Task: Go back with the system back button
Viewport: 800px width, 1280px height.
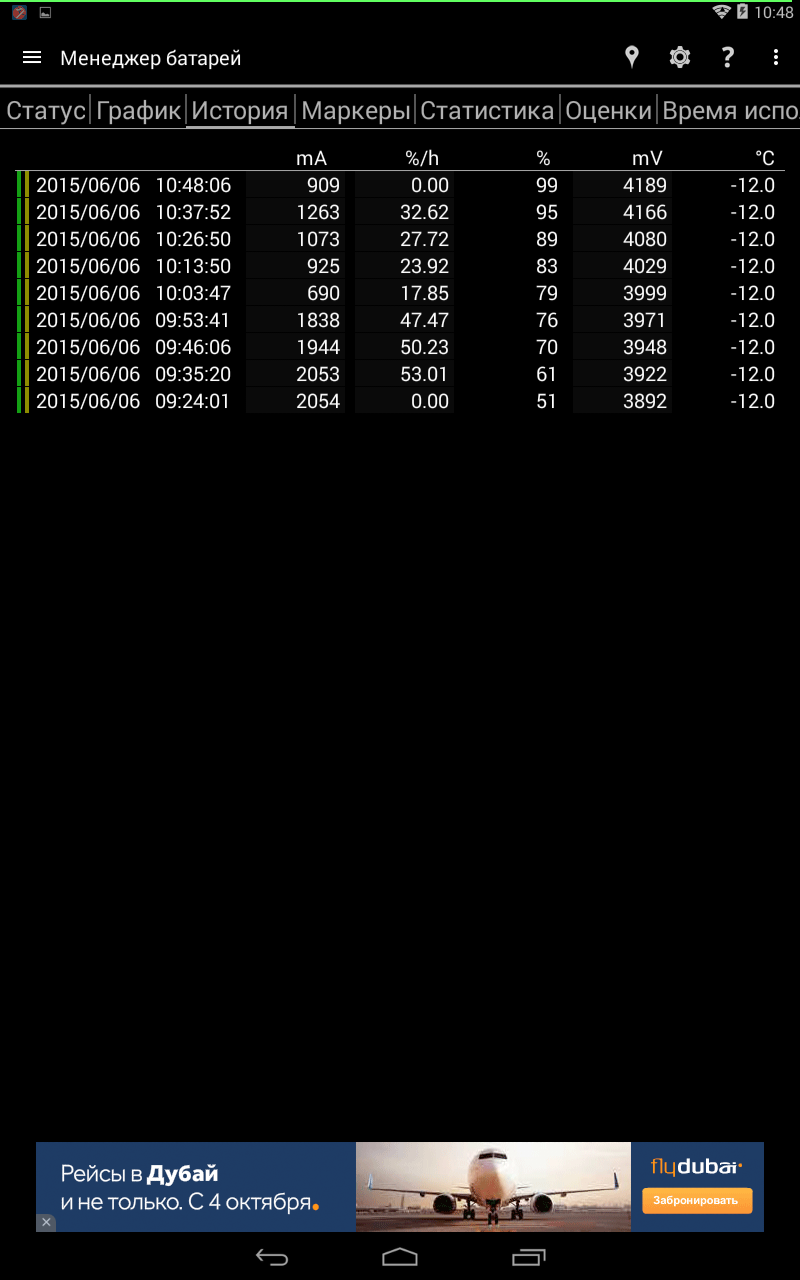Action: click(272, 1257)
